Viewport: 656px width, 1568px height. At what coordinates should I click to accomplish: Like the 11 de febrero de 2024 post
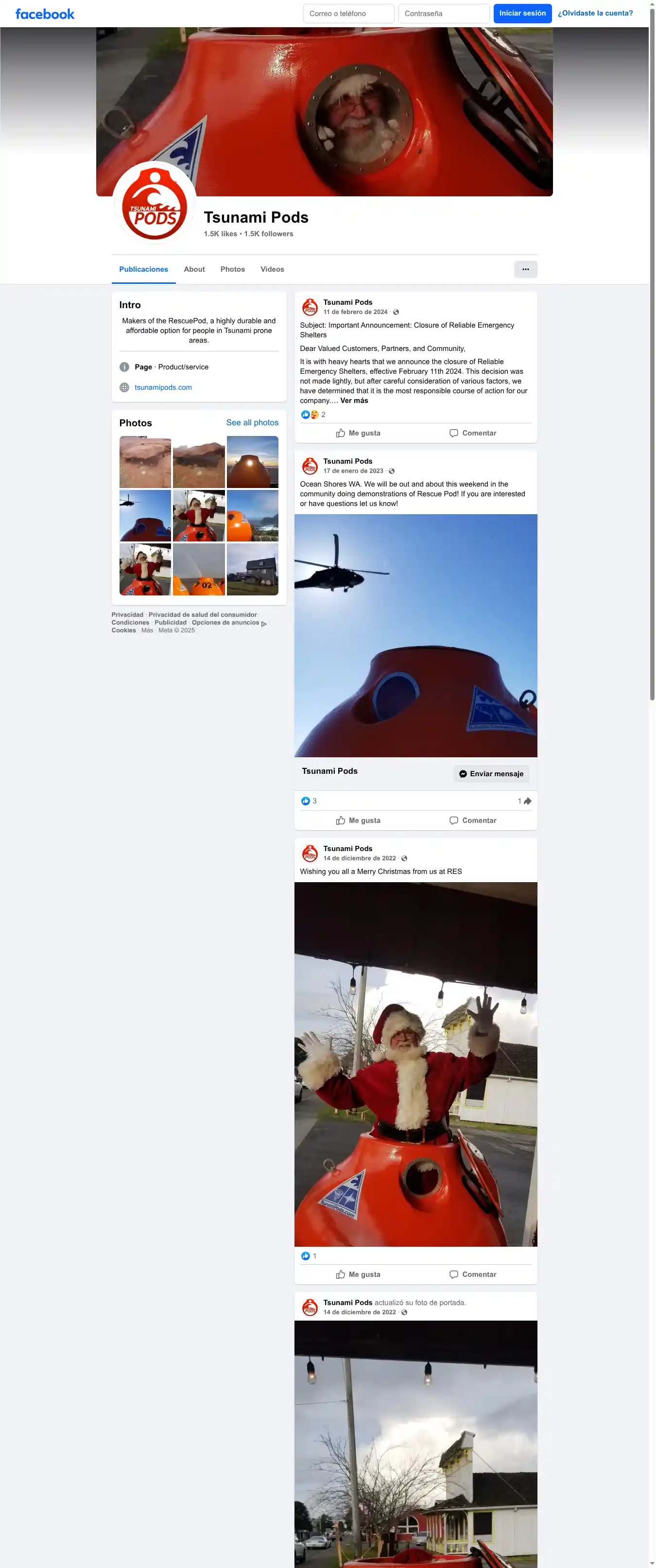358,433
